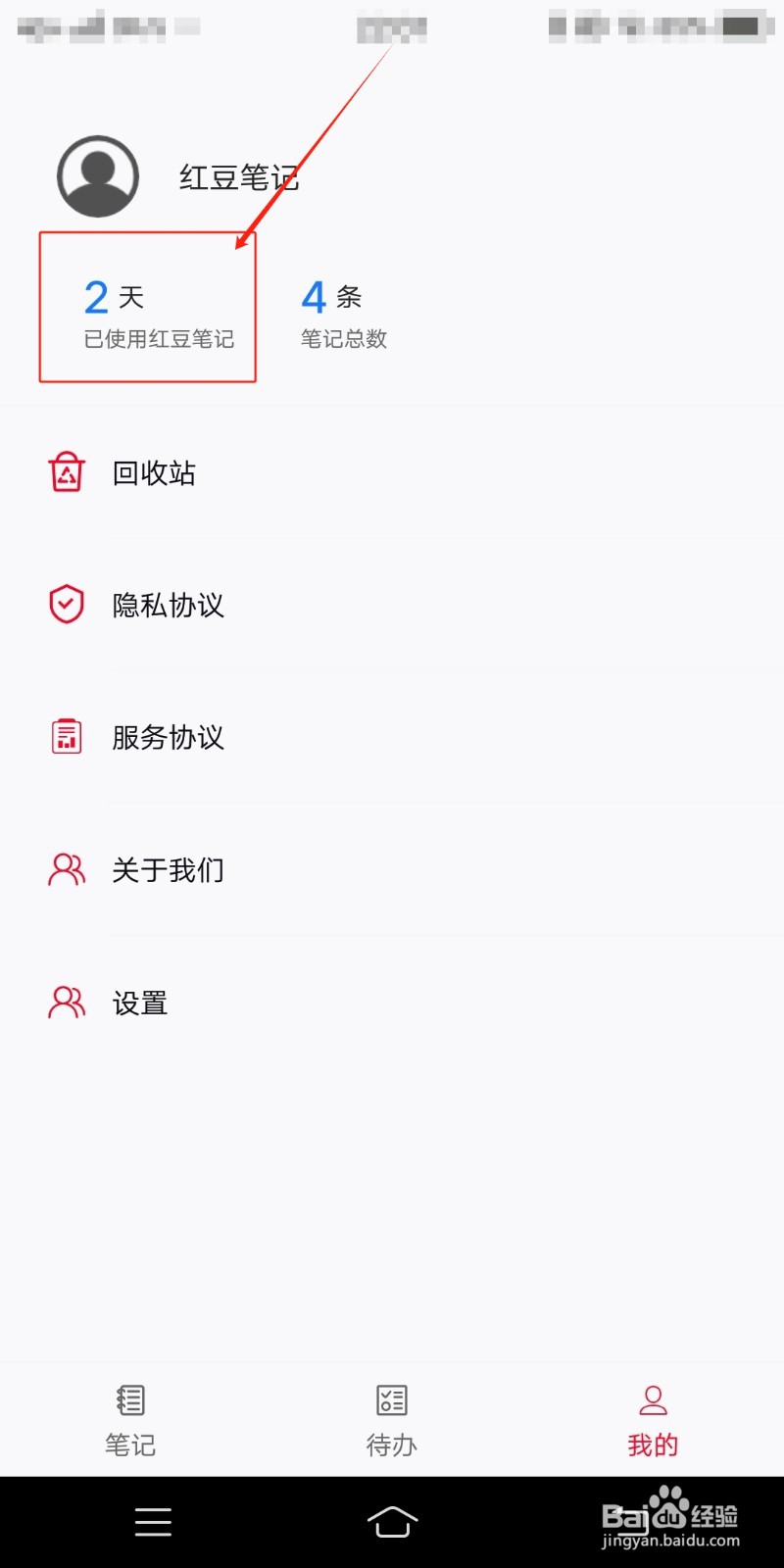Switch to the 笔记 tab
The width and height of the screenshot is (784, 1568).
[x=130, y=1418]
